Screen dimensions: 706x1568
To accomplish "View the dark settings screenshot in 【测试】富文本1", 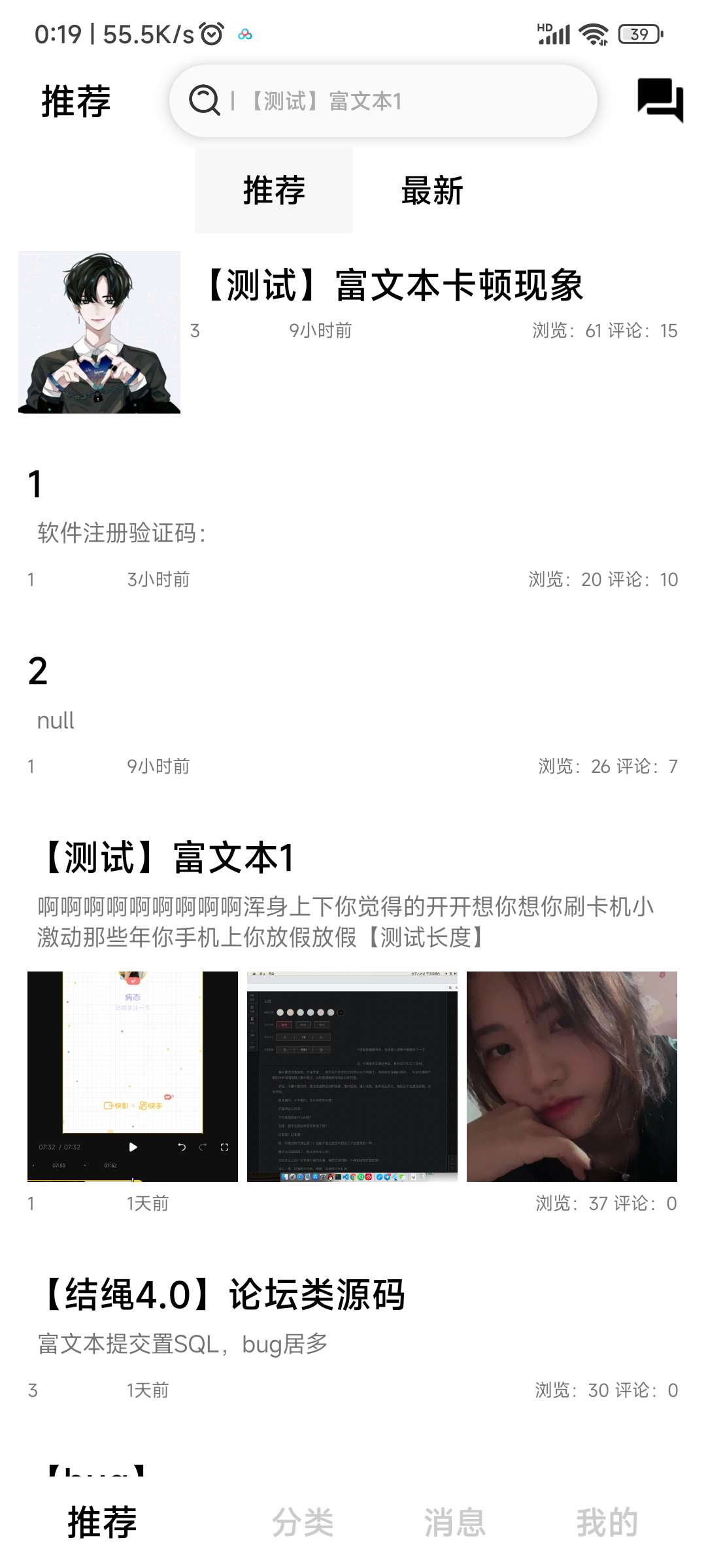I will (x=352, y=1076).
